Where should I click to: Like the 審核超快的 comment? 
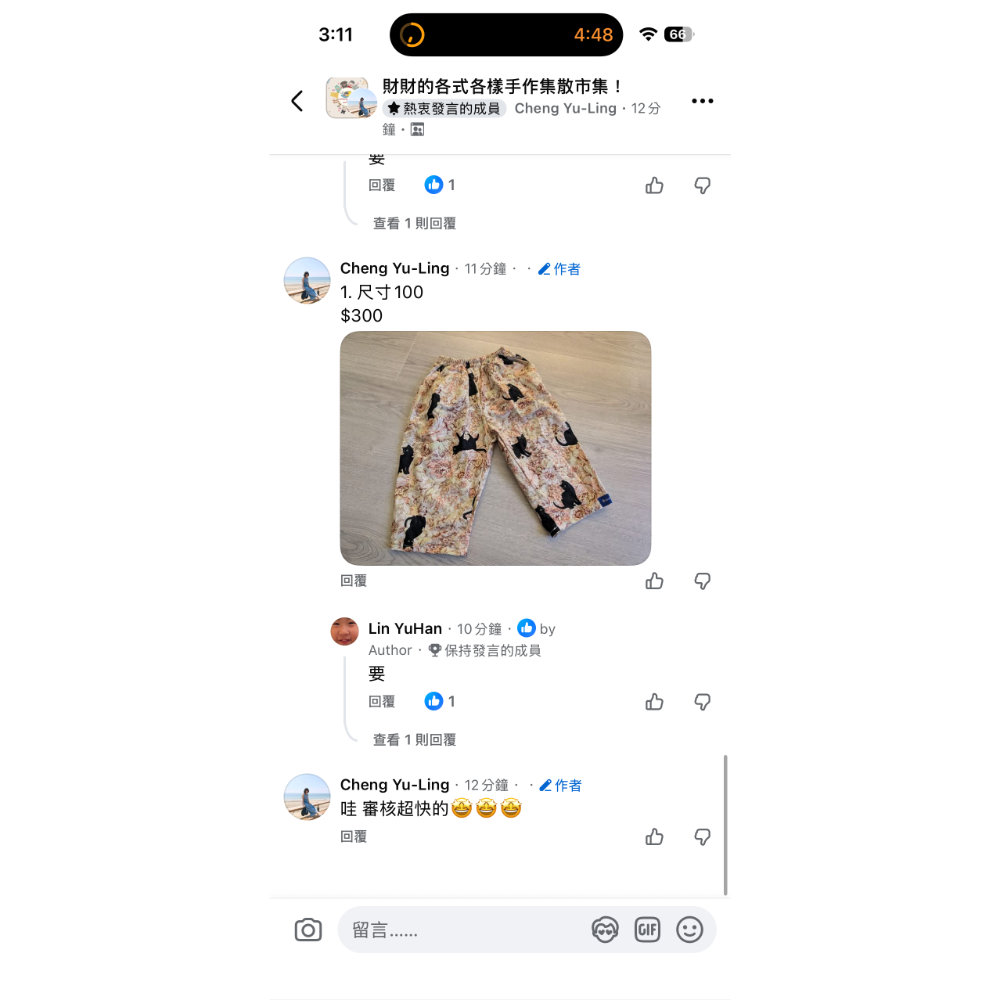(654, 837)
